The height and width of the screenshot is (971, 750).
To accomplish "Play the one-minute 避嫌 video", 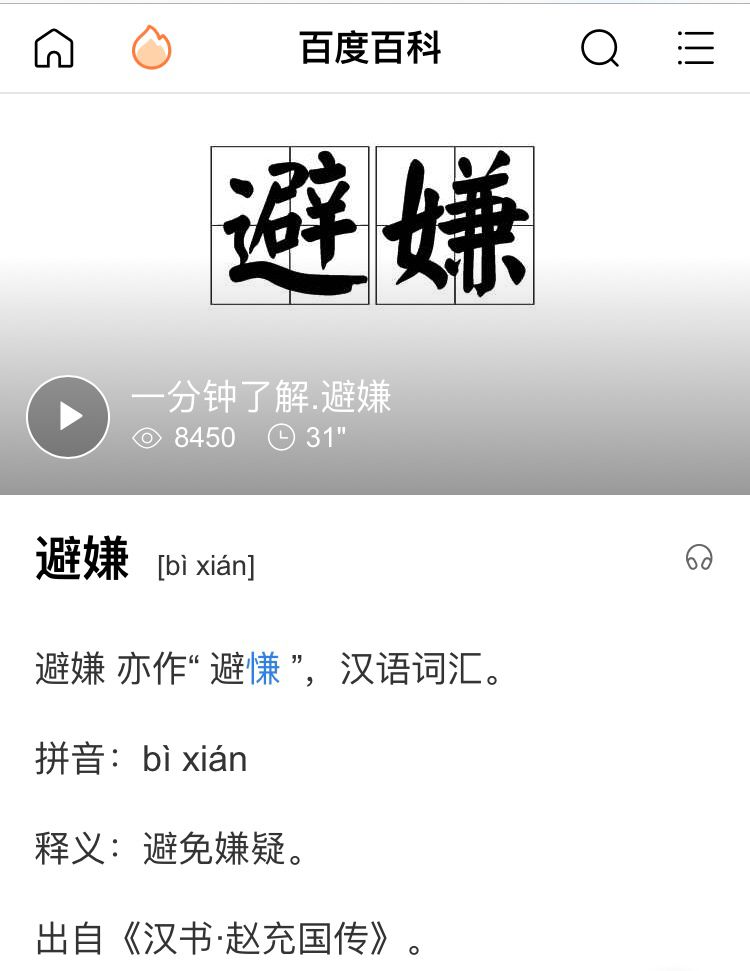I will coord(68,417).
